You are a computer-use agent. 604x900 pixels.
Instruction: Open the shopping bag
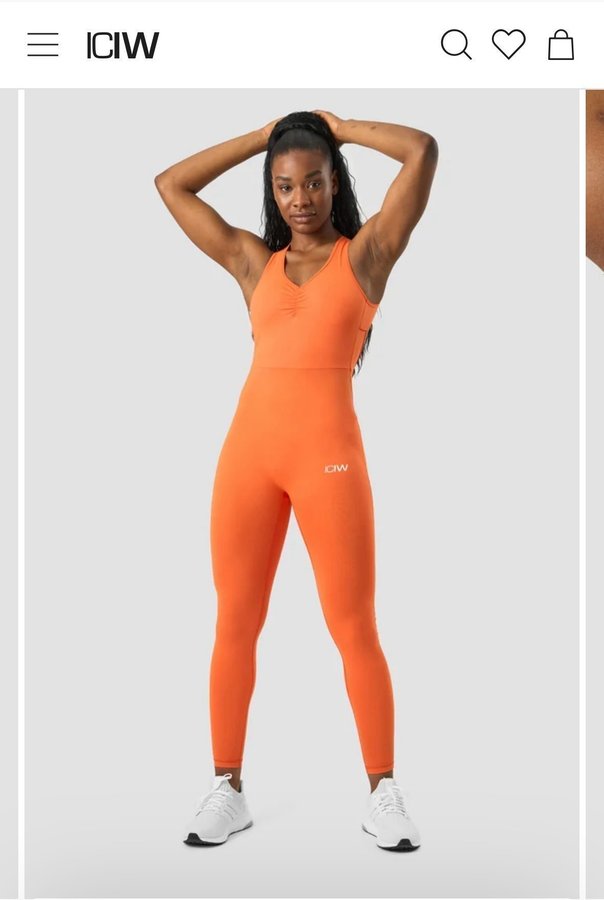click(x=561, y=45)
